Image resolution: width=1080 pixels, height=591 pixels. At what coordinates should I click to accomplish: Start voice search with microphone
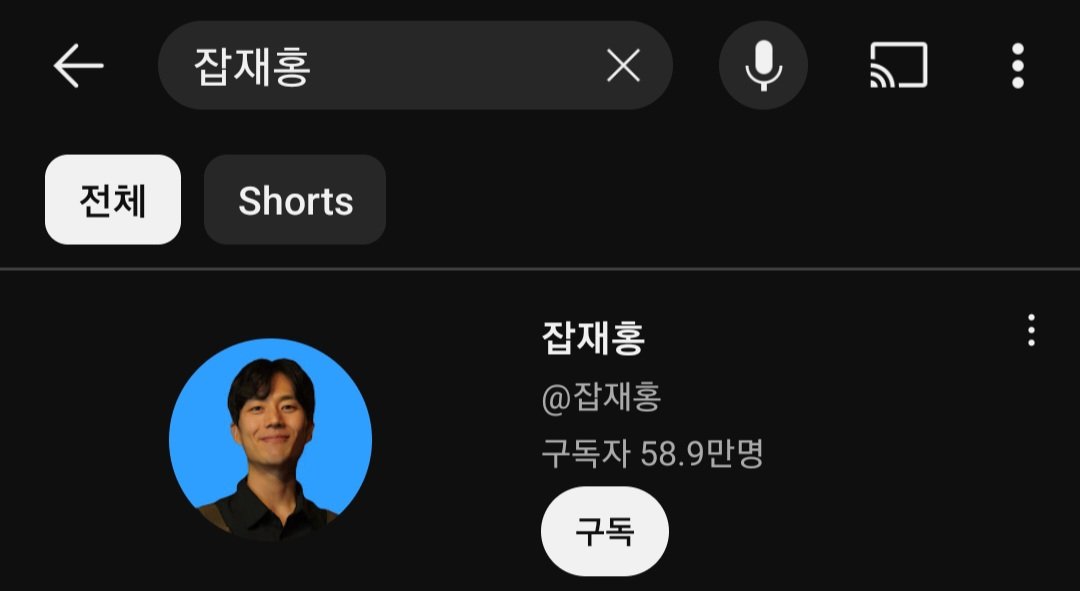tap(763, 66)
